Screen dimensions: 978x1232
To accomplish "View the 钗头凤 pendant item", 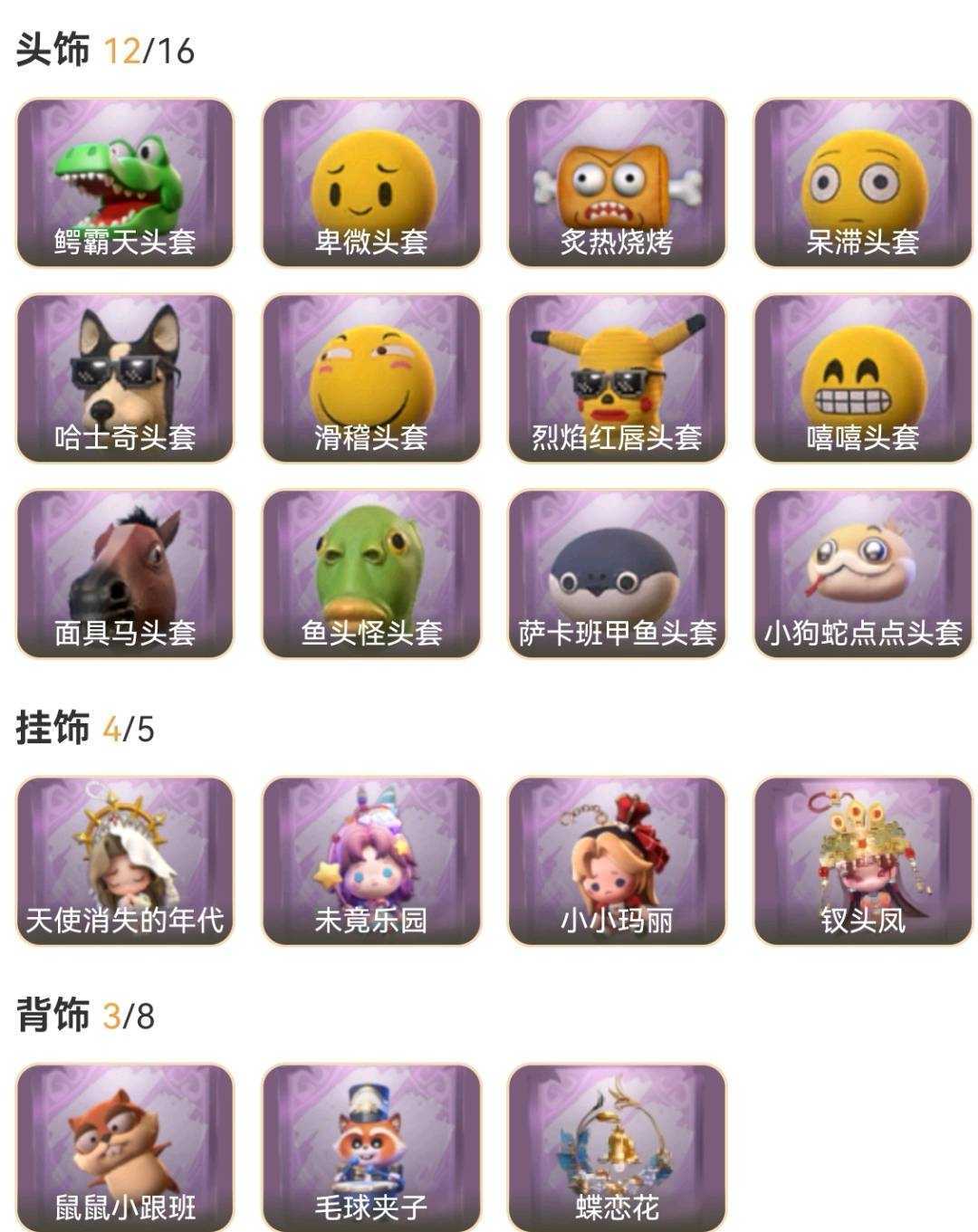I will (x=863, y=861).
